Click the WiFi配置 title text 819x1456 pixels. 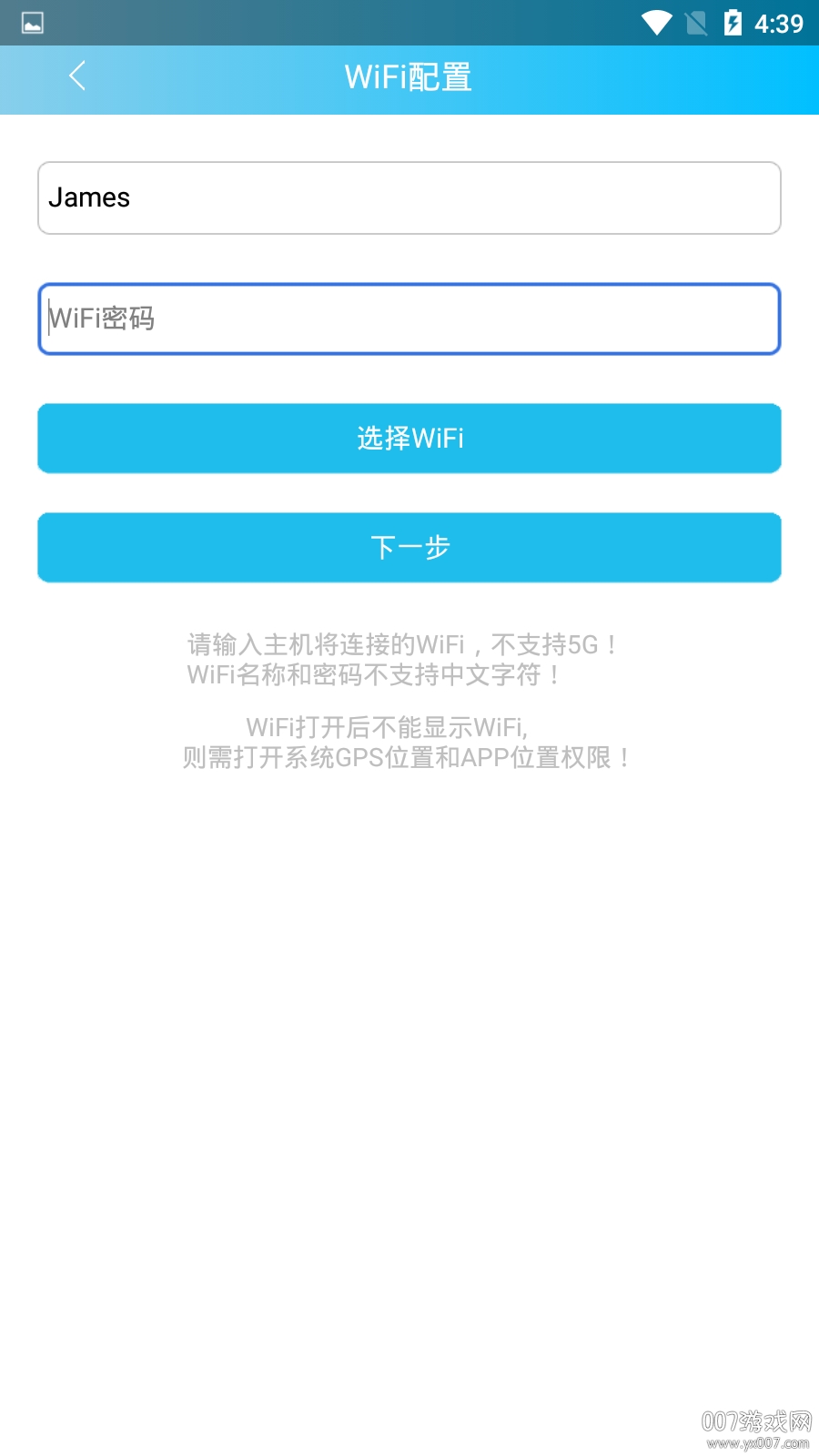407,77
